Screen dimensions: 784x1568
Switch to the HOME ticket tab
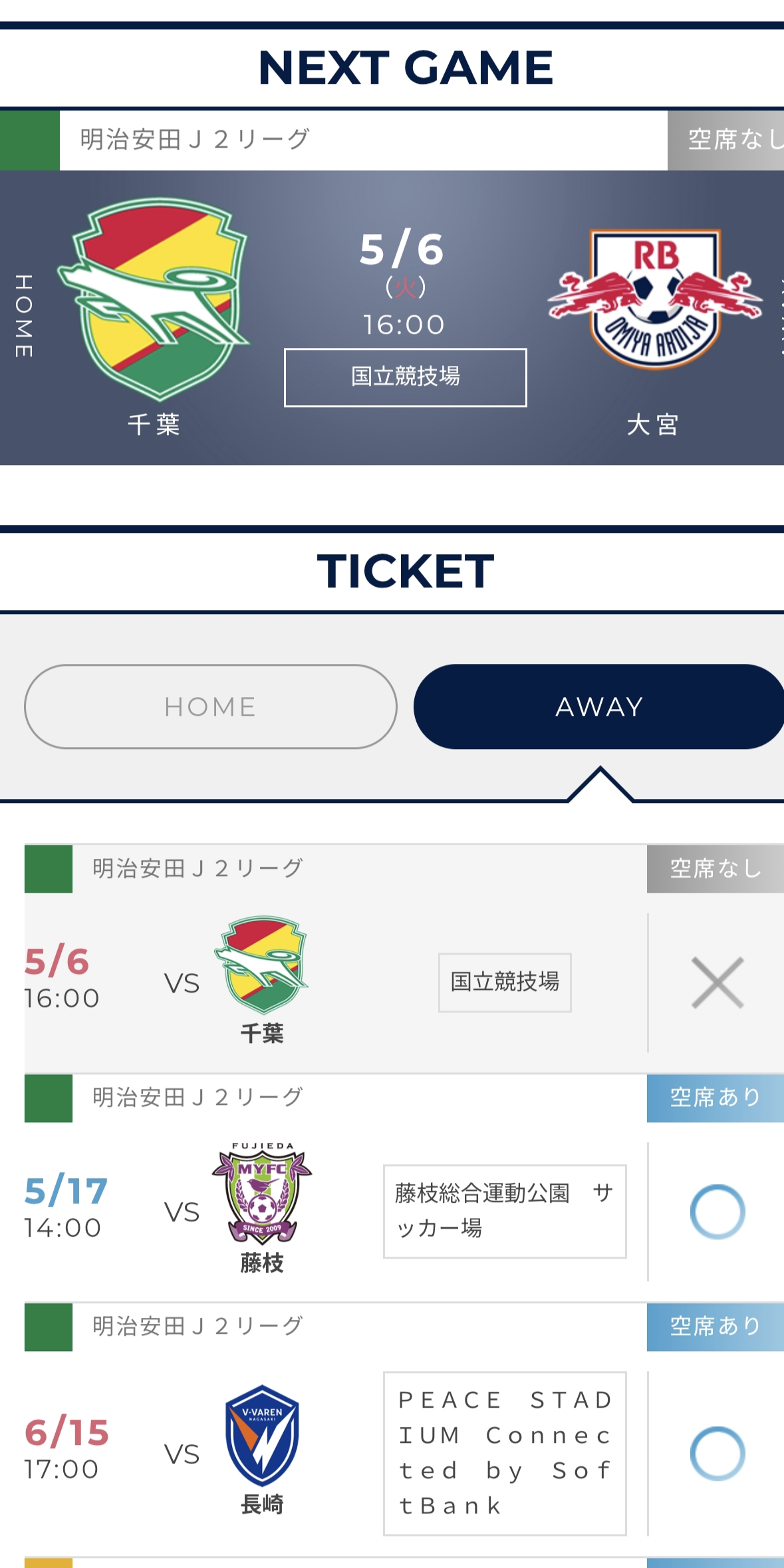pyautogui.click(x=211, y=706)
